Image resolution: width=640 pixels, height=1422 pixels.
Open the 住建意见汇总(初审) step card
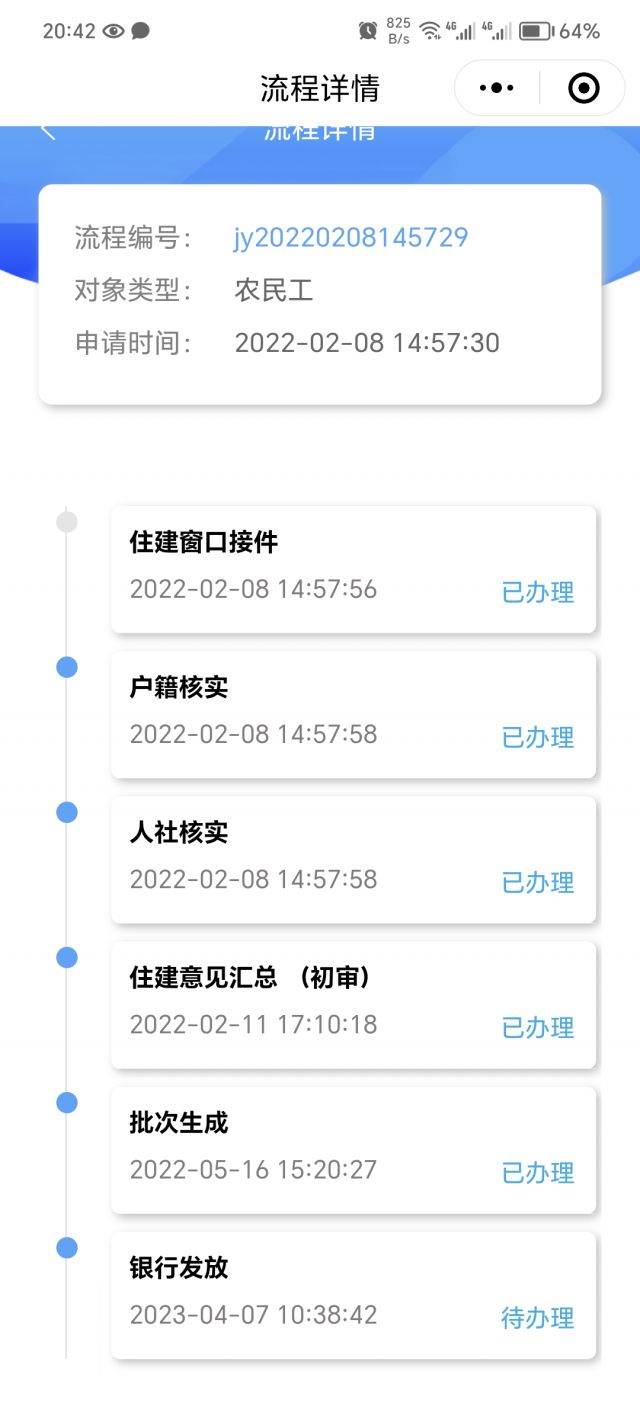point(353,1004)
